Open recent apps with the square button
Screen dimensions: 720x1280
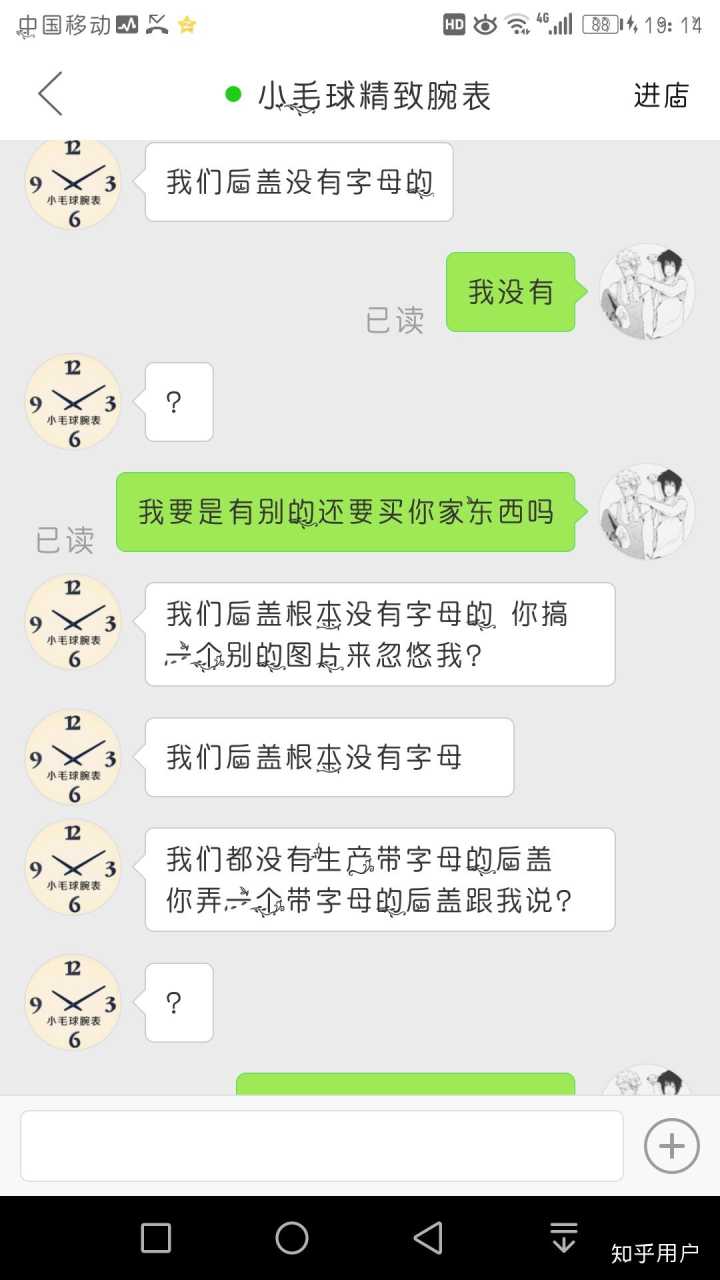point(156,1238)
